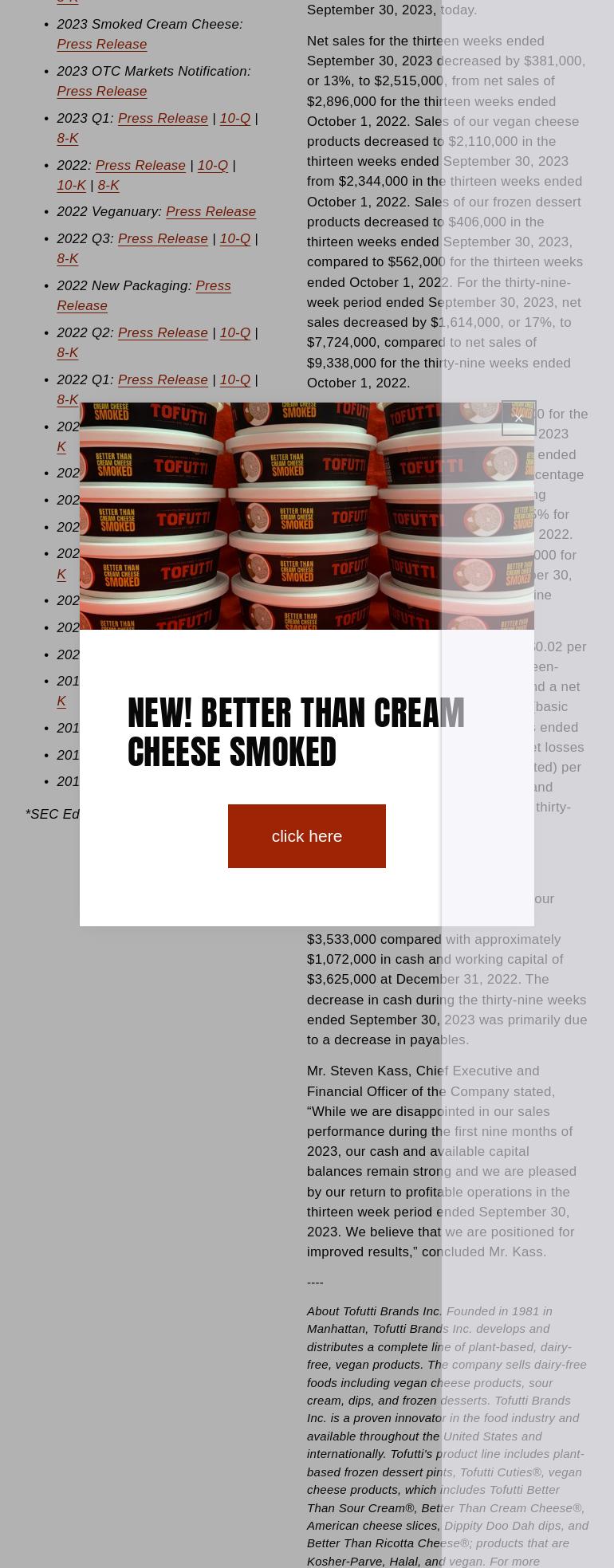Close the smoked cream cheese popup
Screen dimensions: 614x1568
(x=518, y=418)
